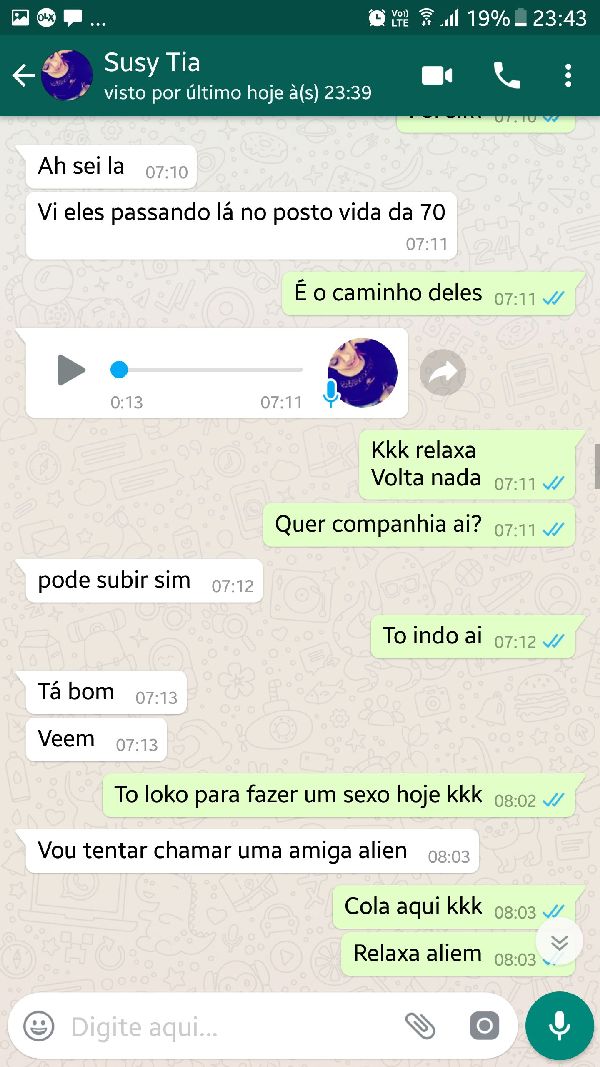
Task: Start a voice call with Susy Tia
Action: coord(506,76)
